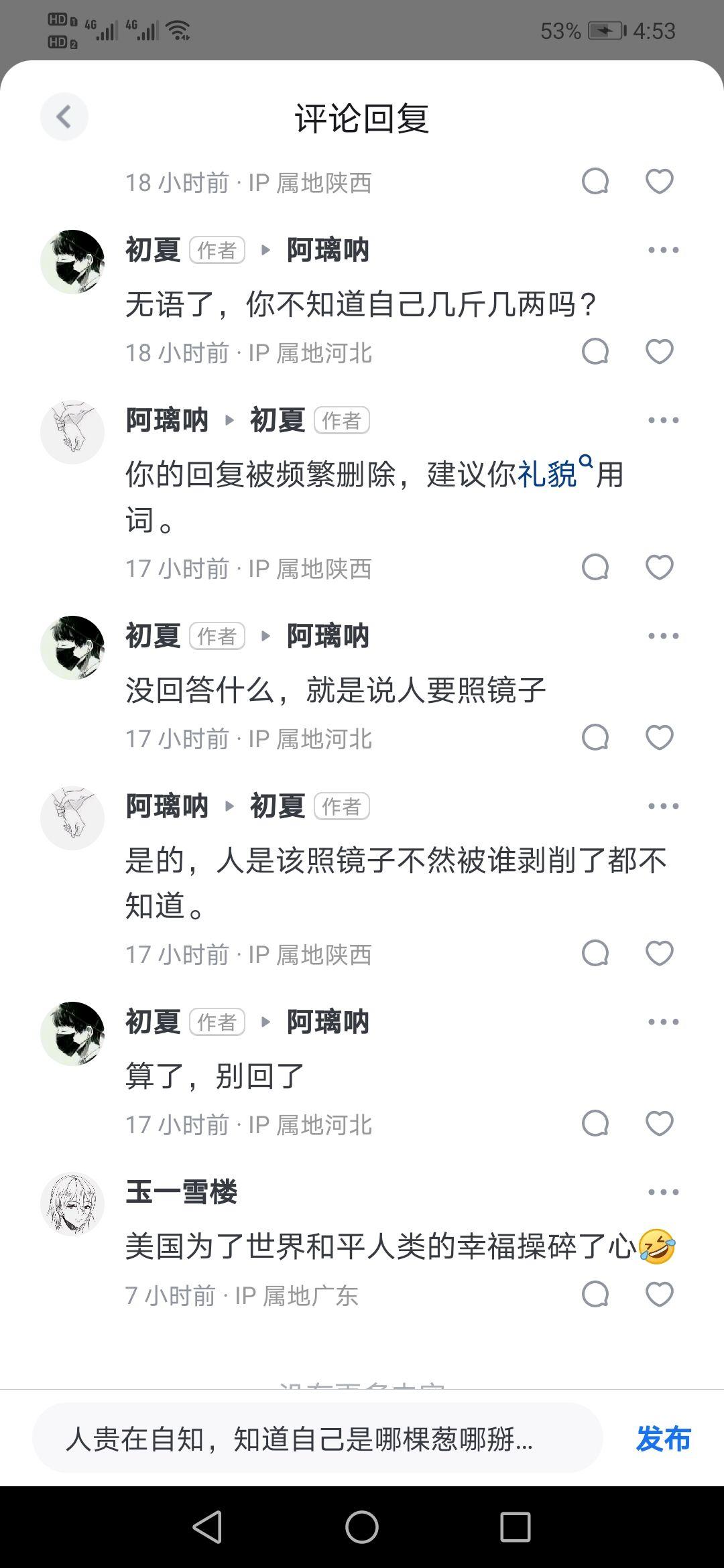Screen dimensions: 724x1568
Task: Tap 发布 to post the comment
Action: tap(662, 1439)
